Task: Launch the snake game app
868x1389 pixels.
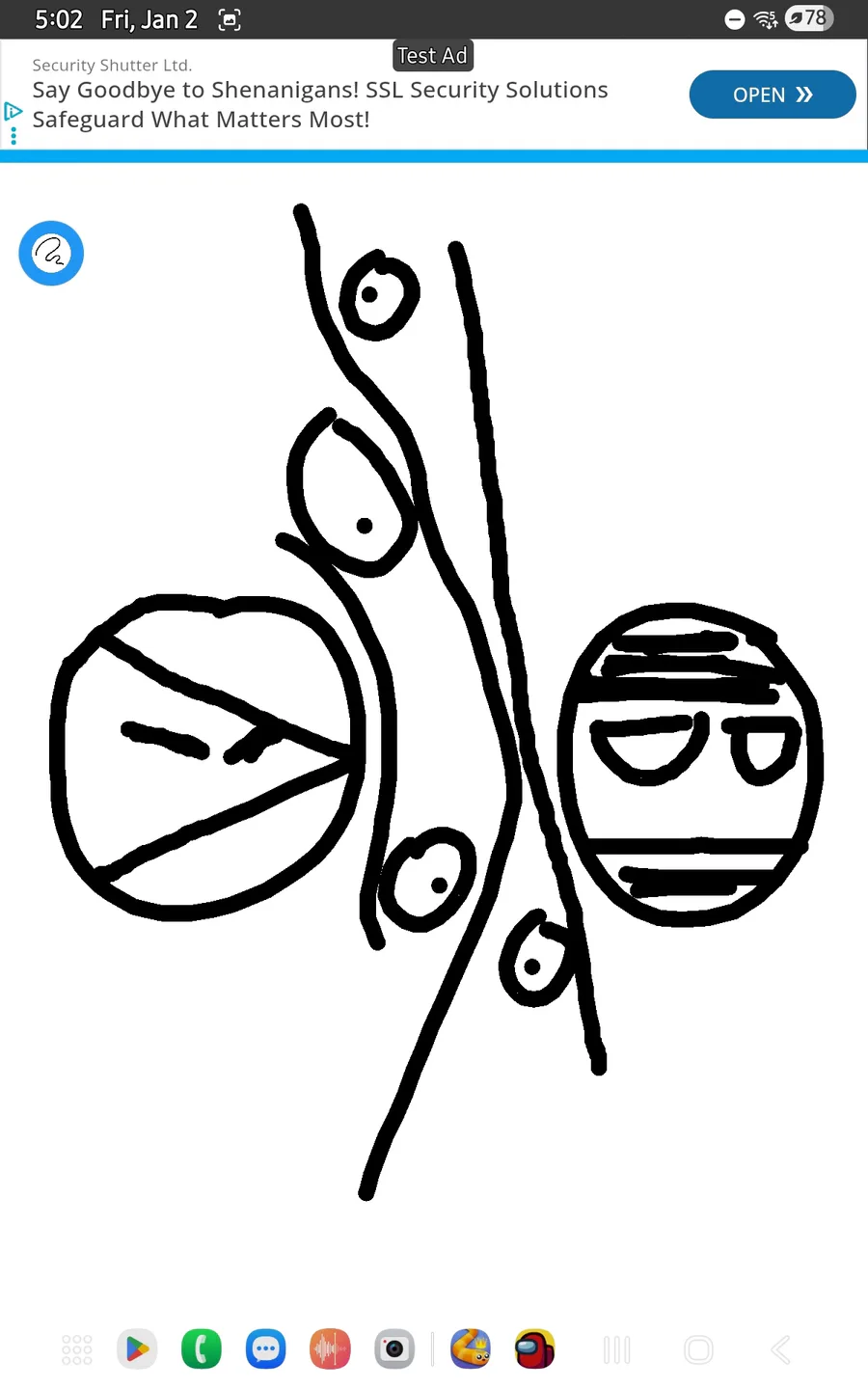Action: pos(471,1349)
